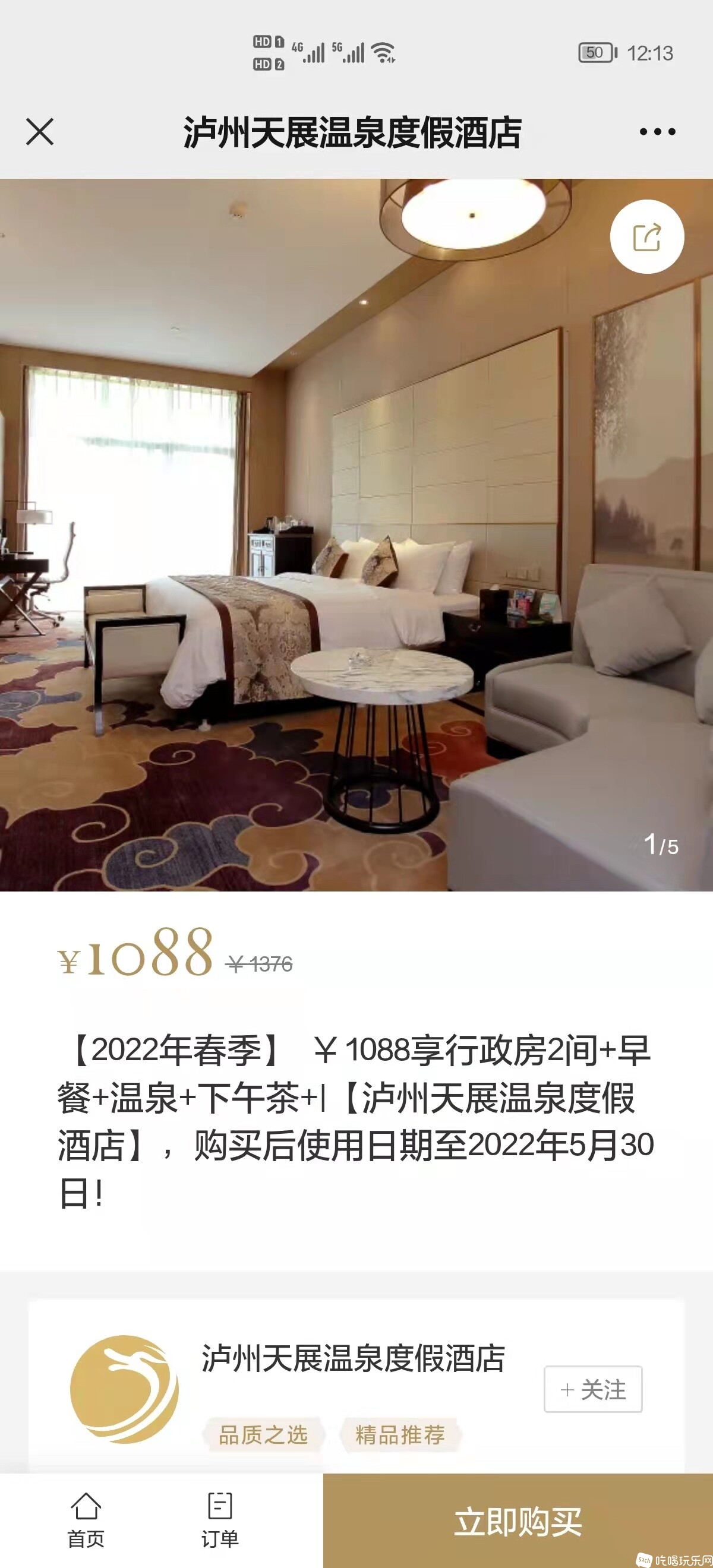
Task: Tap 立即购买 to buy now
Action: point(518,1522)
